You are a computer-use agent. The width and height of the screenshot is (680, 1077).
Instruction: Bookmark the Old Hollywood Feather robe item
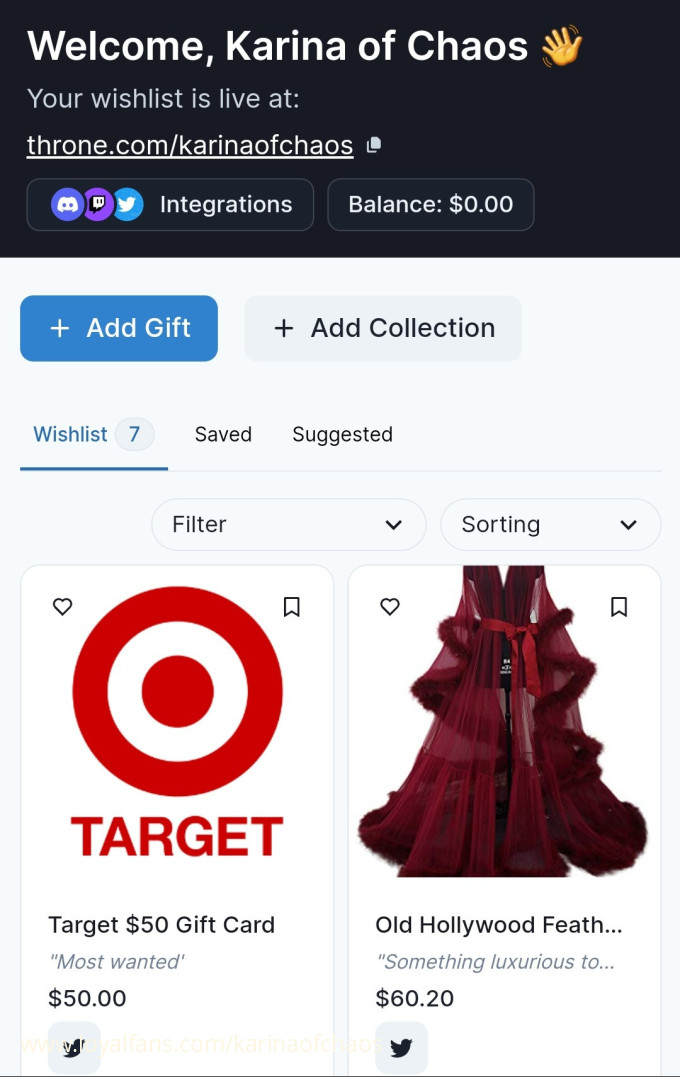coord(619,607)
